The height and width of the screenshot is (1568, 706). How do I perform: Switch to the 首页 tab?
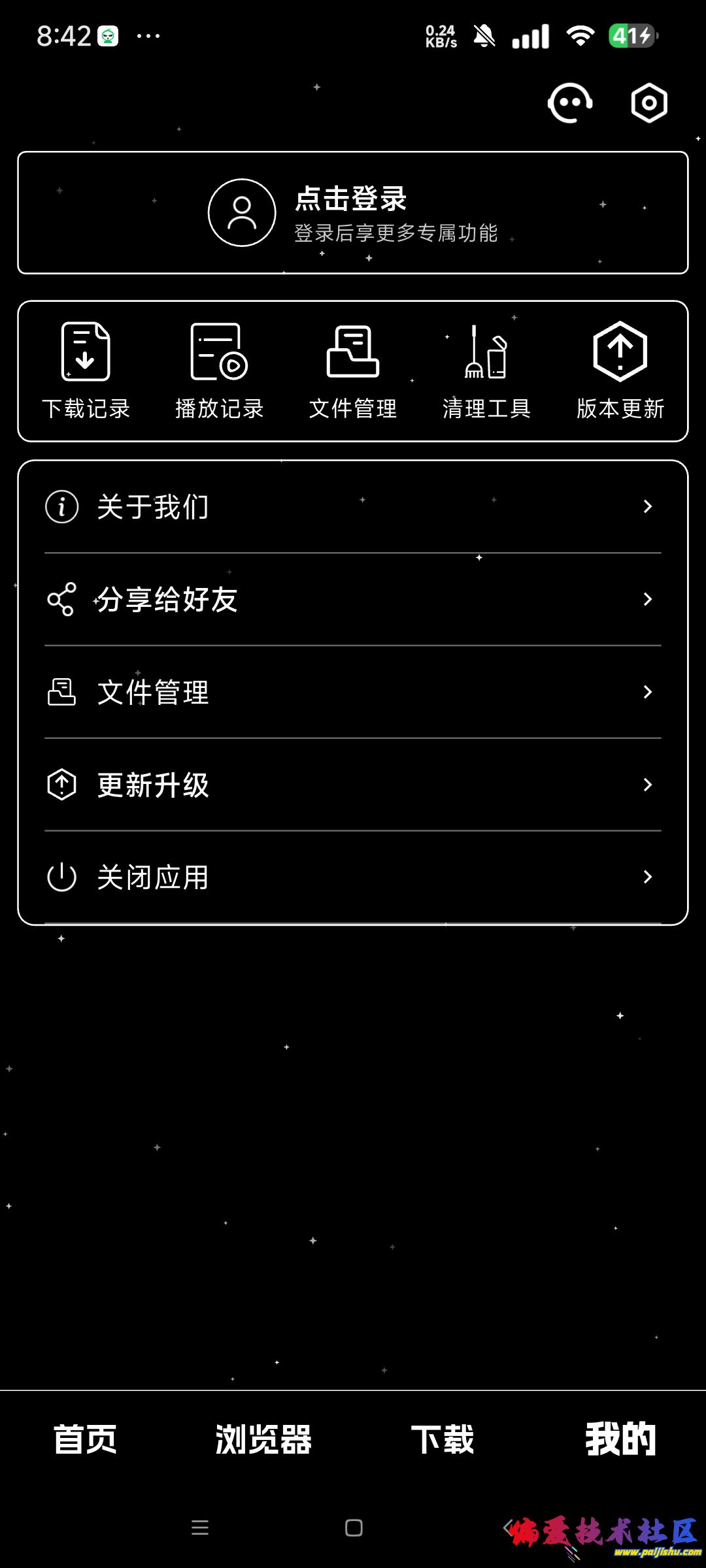[85, 1439]
